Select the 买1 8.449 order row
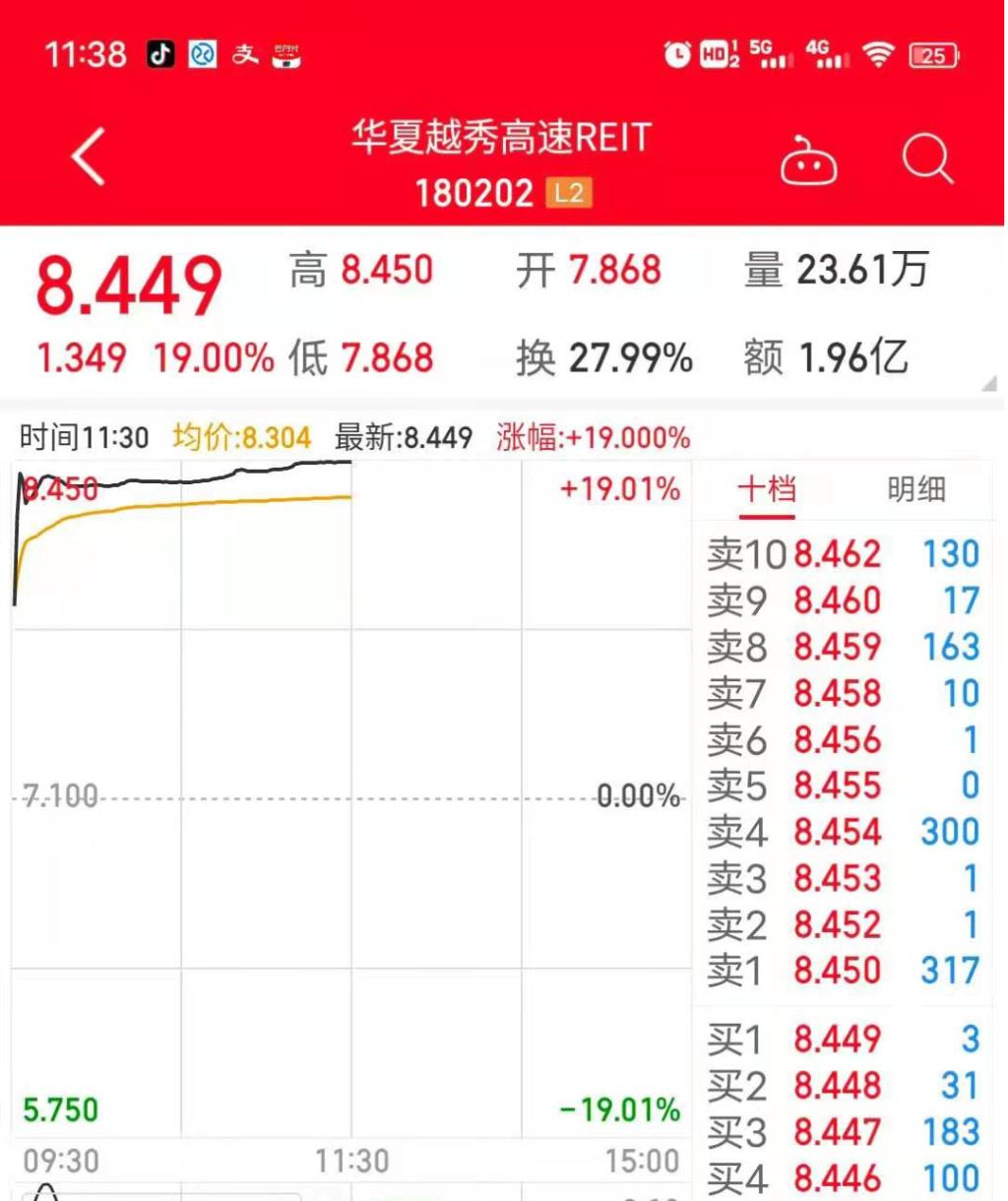Viewport: 1008px width, 1201px height. point(843,1040)
